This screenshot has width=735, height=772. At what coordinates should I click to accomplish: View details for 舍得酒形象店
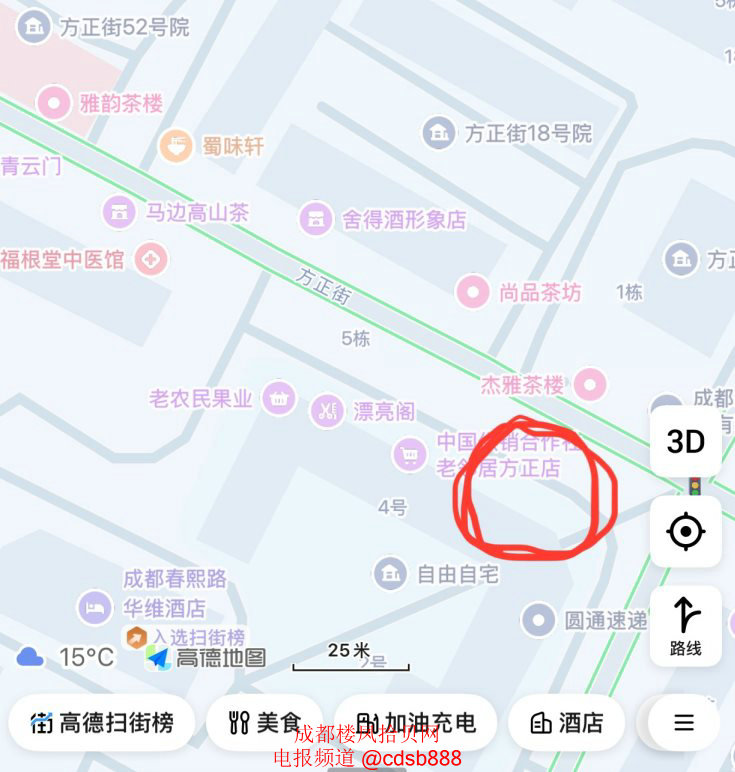[316, 218]
